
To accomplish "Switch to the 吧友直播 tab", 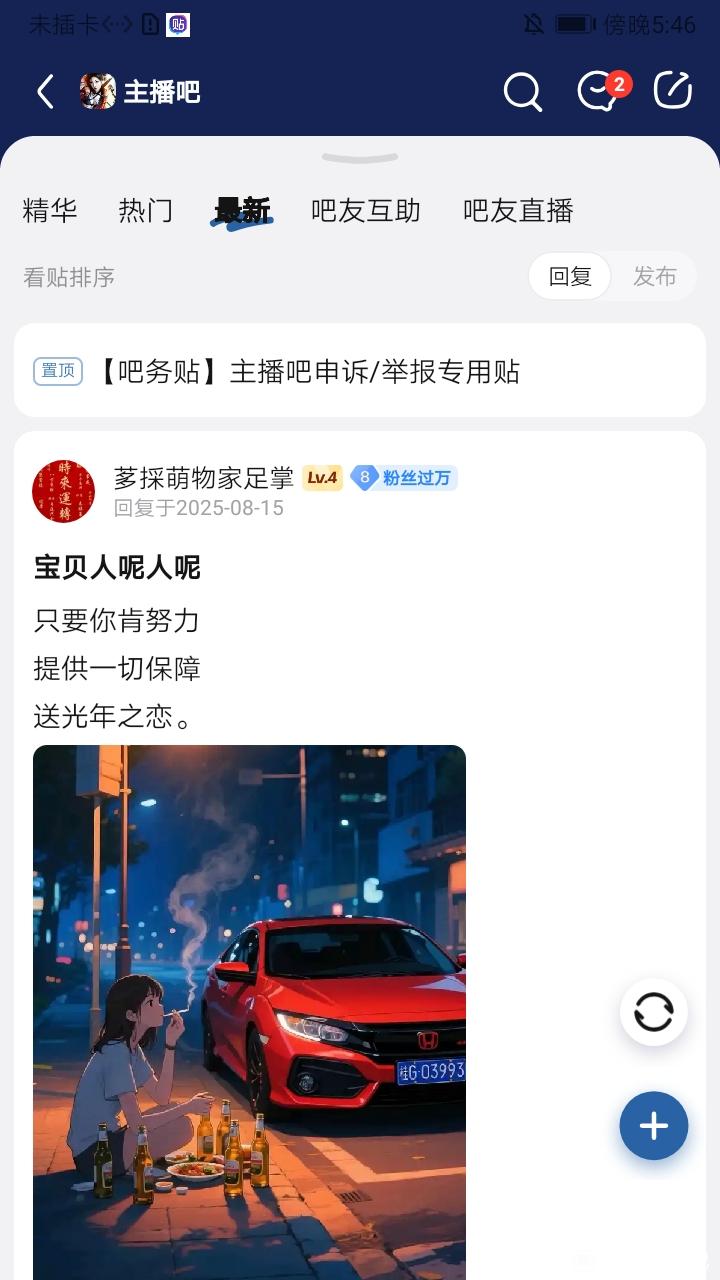I will click(x=518, y=211).
